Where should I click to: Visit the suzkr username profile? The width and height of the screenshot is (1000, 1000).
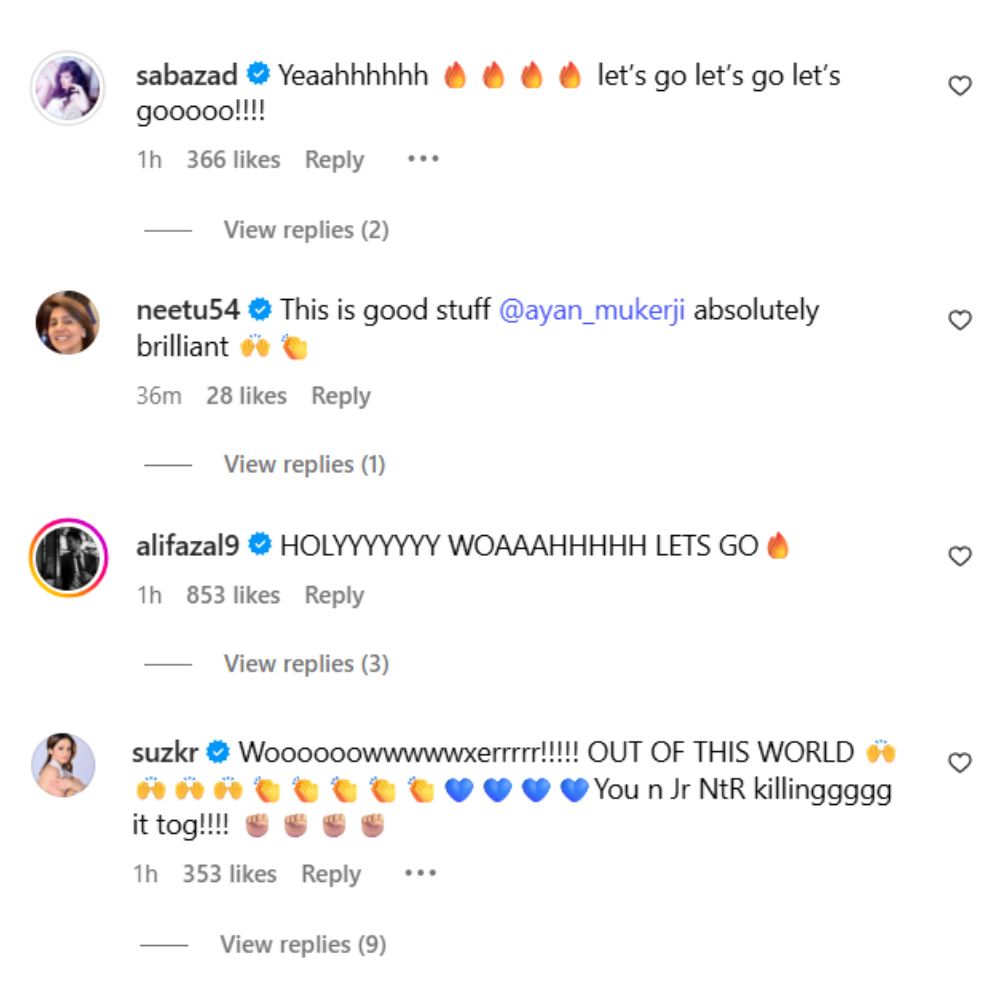pyautogui.click(x=164, y=752)
